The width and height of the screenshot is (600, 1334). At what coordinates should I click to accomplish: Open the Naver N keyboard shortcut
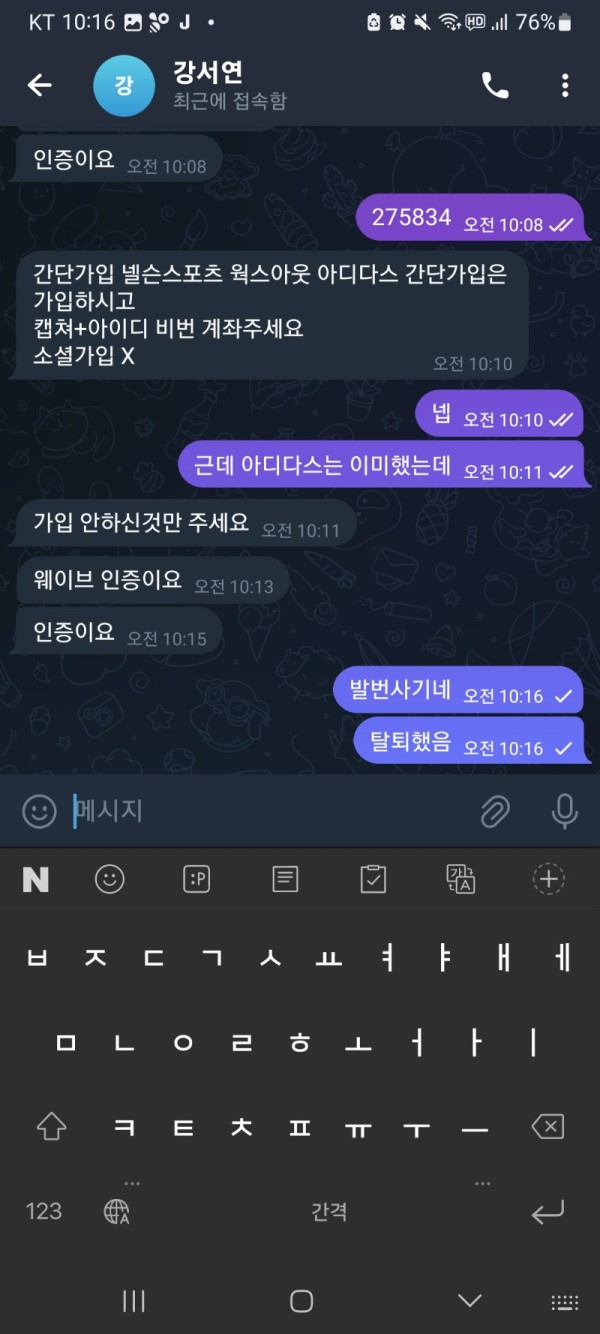[36, 879]
